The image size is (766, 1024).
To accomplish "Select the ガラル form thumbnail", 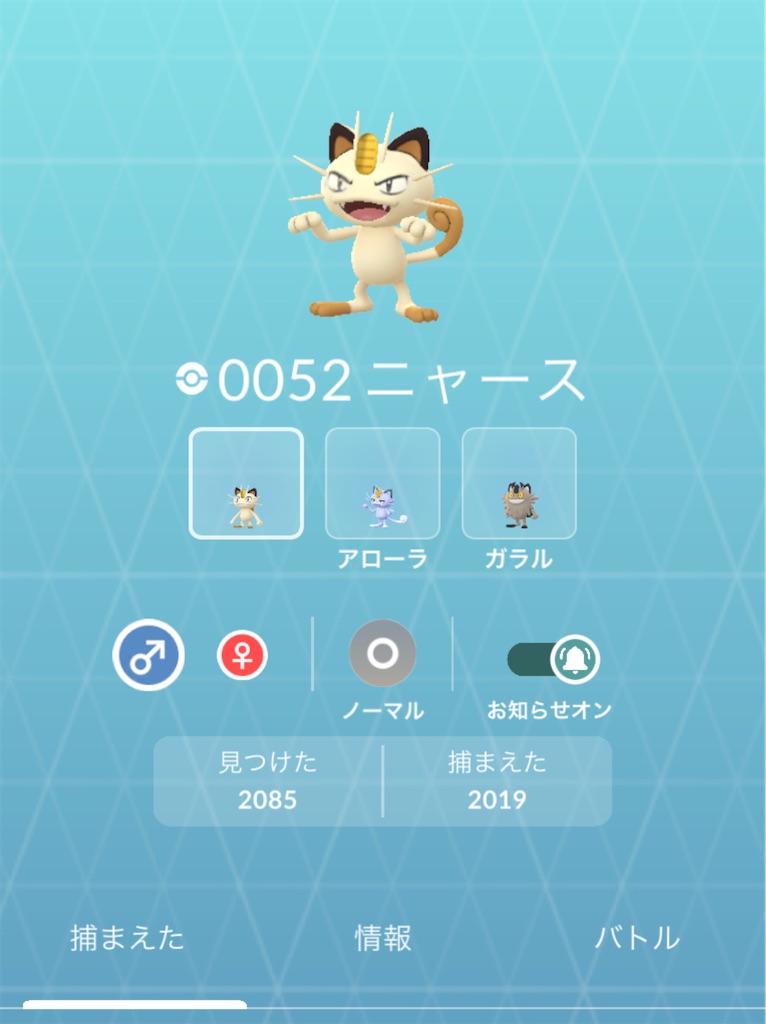I will [518, 484].
